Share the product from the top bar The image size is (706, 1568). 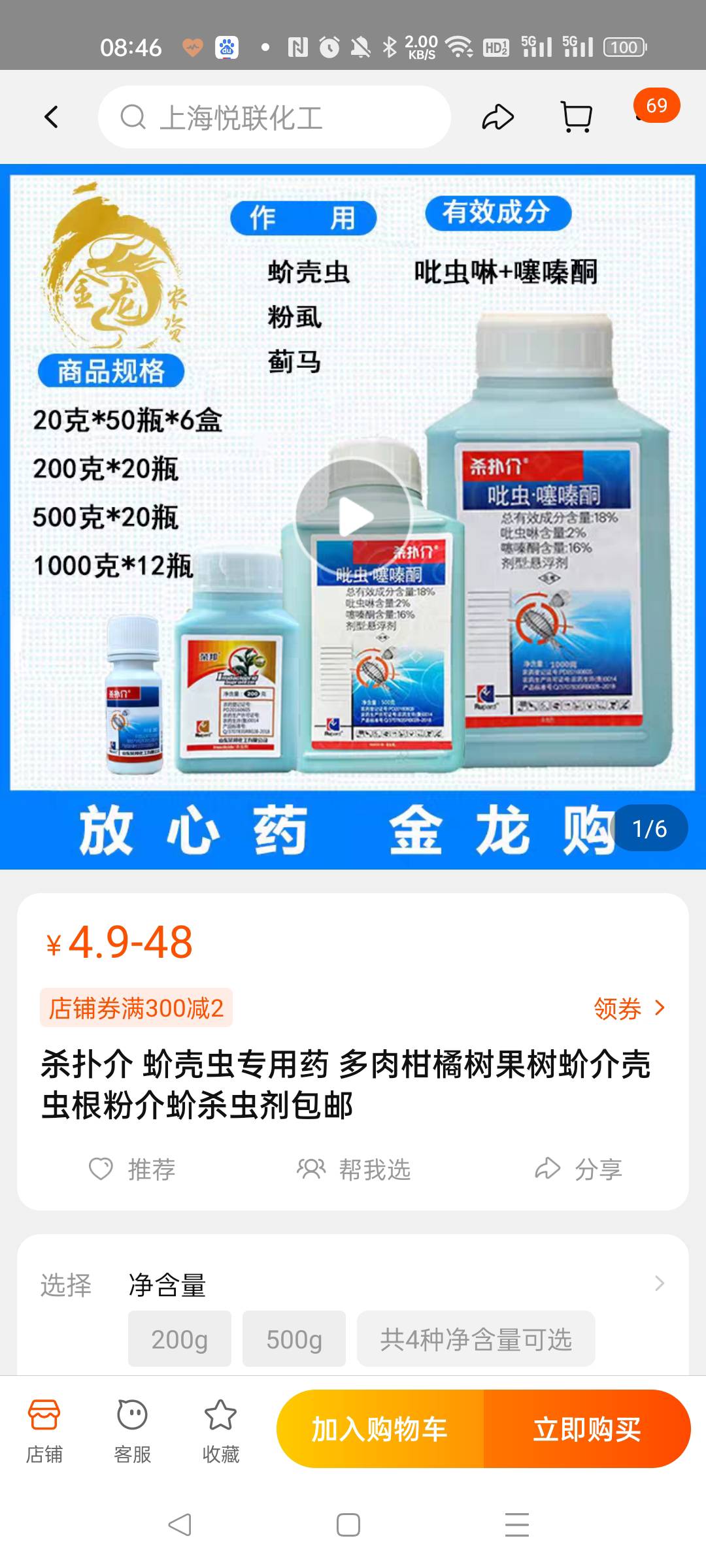coord(498,118)
